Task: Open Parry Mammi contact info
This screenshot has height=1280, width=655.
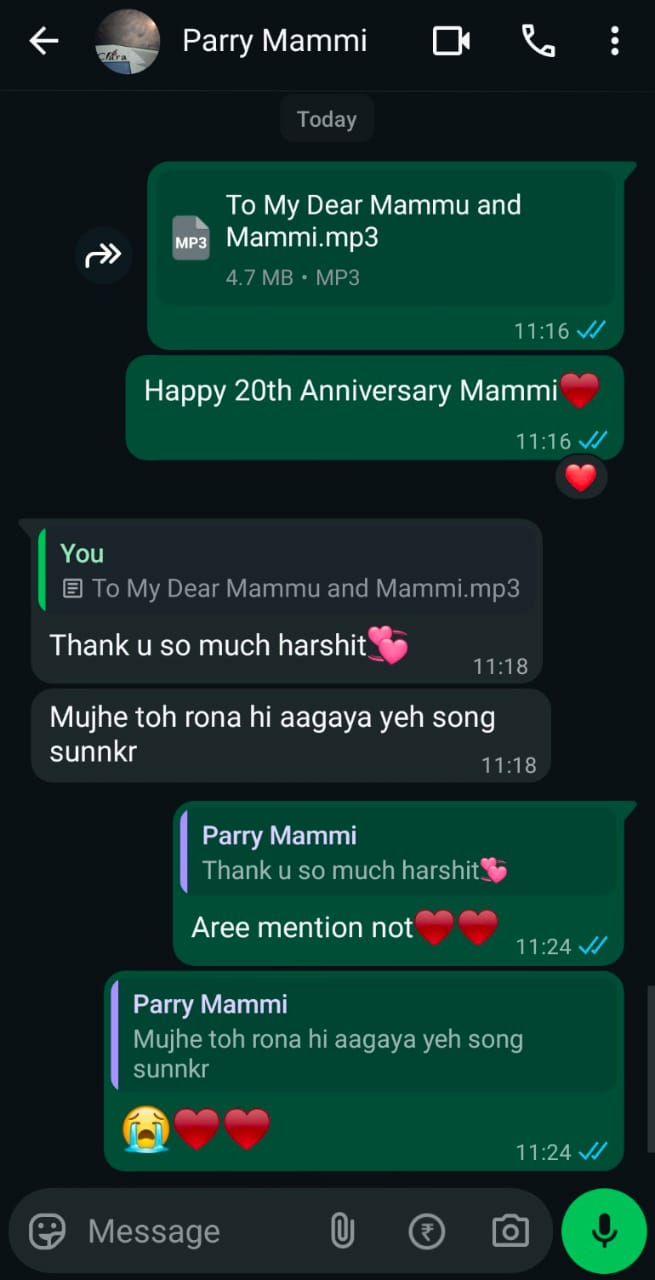Action: click(x=275, y=41)
